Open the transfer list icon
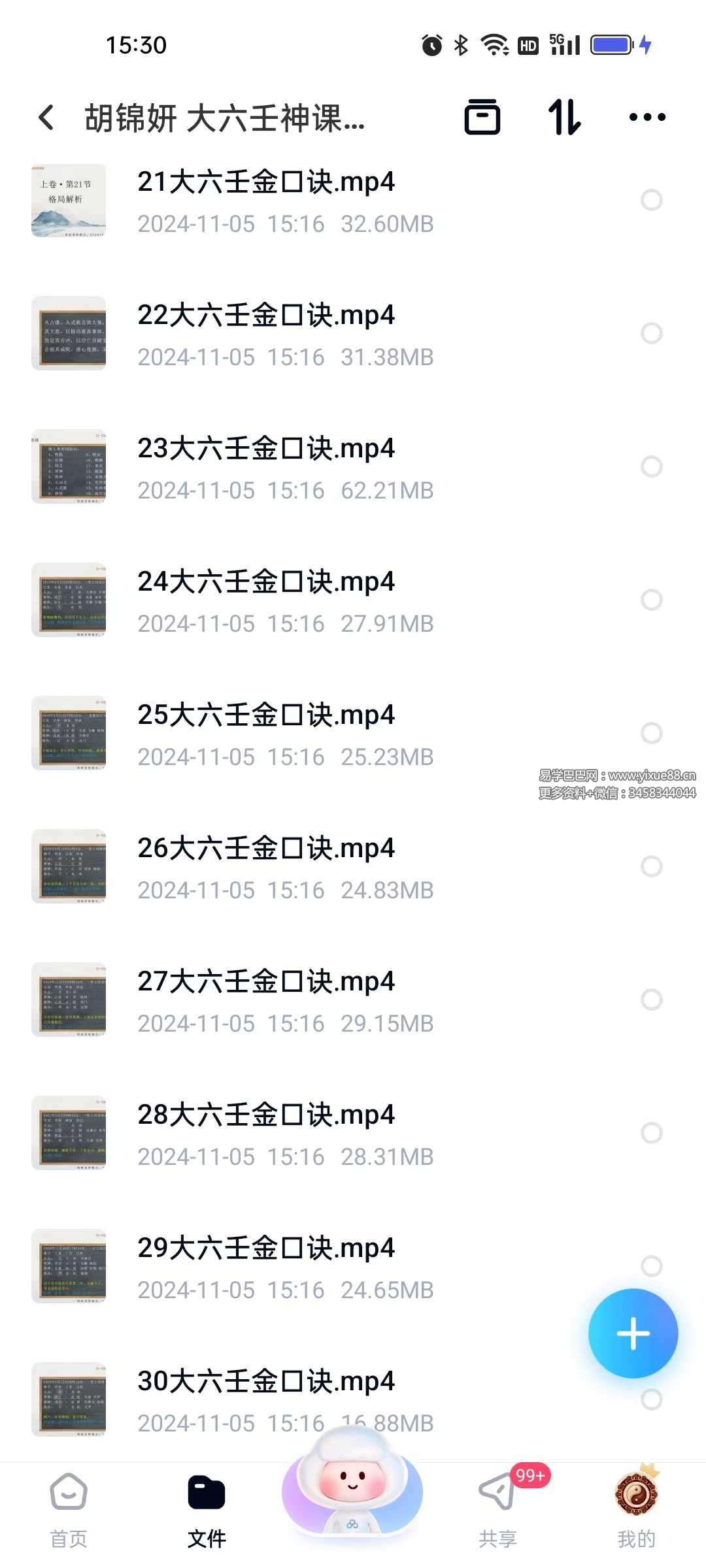706x1568 pixels. [x=482, y=118]
